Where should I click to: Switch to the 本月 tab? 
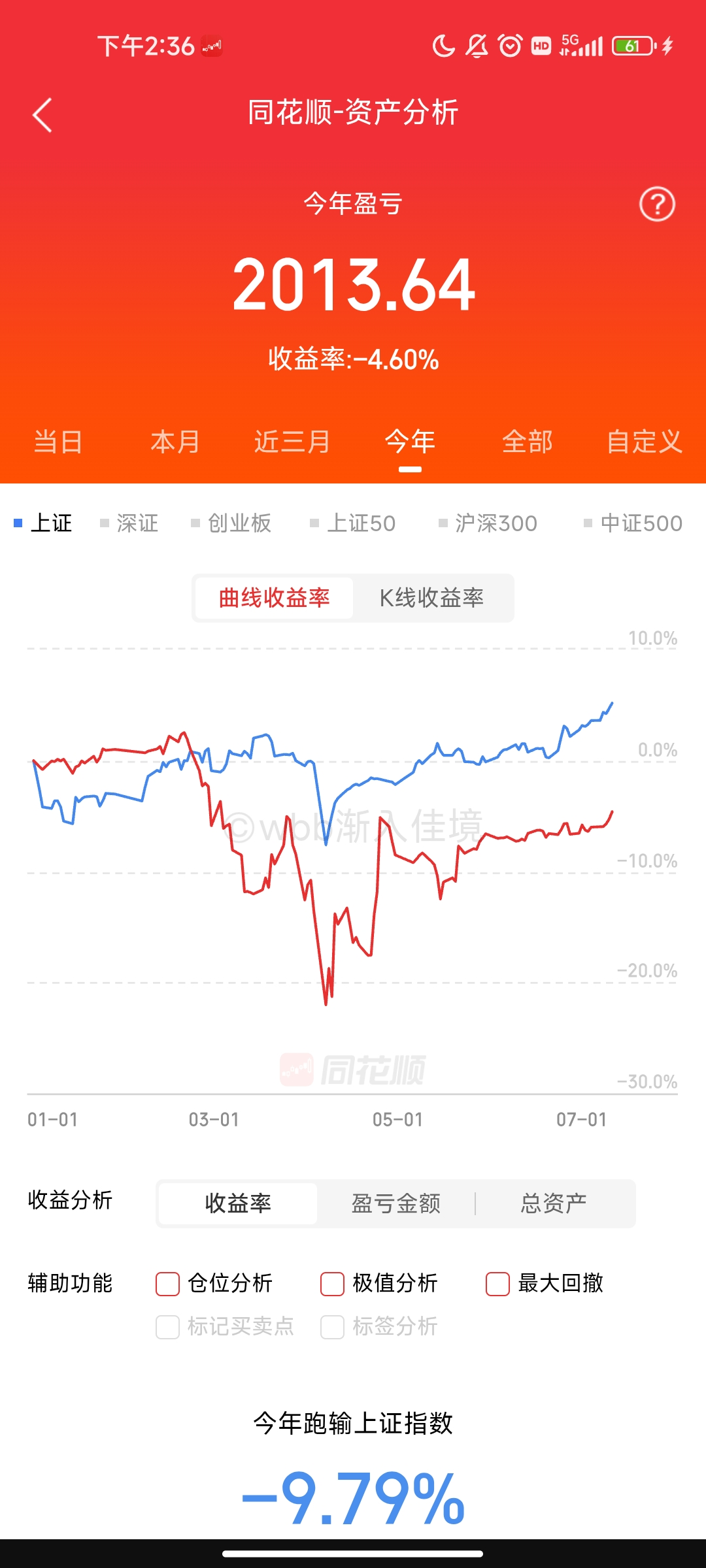(175, 442)
